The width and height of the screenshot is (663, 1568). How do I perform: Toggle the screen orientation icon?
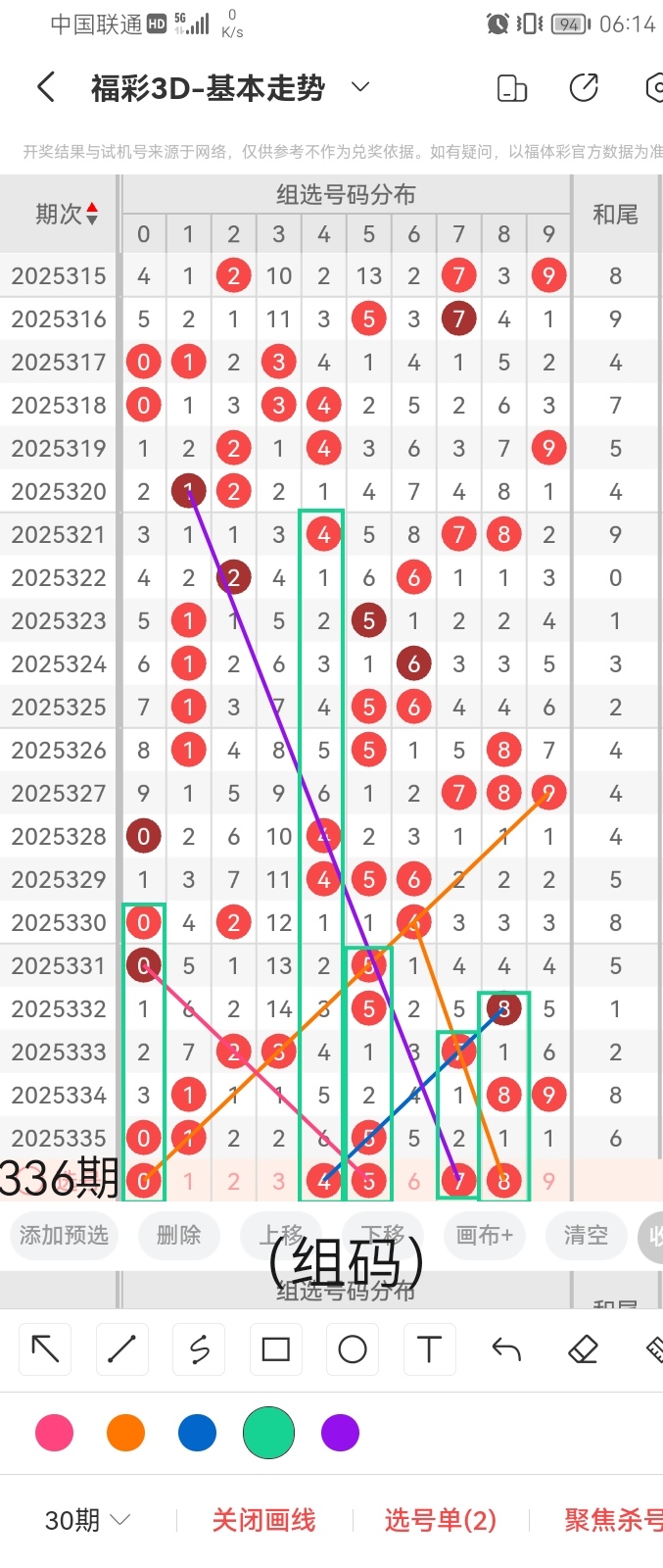click(512, 88)
